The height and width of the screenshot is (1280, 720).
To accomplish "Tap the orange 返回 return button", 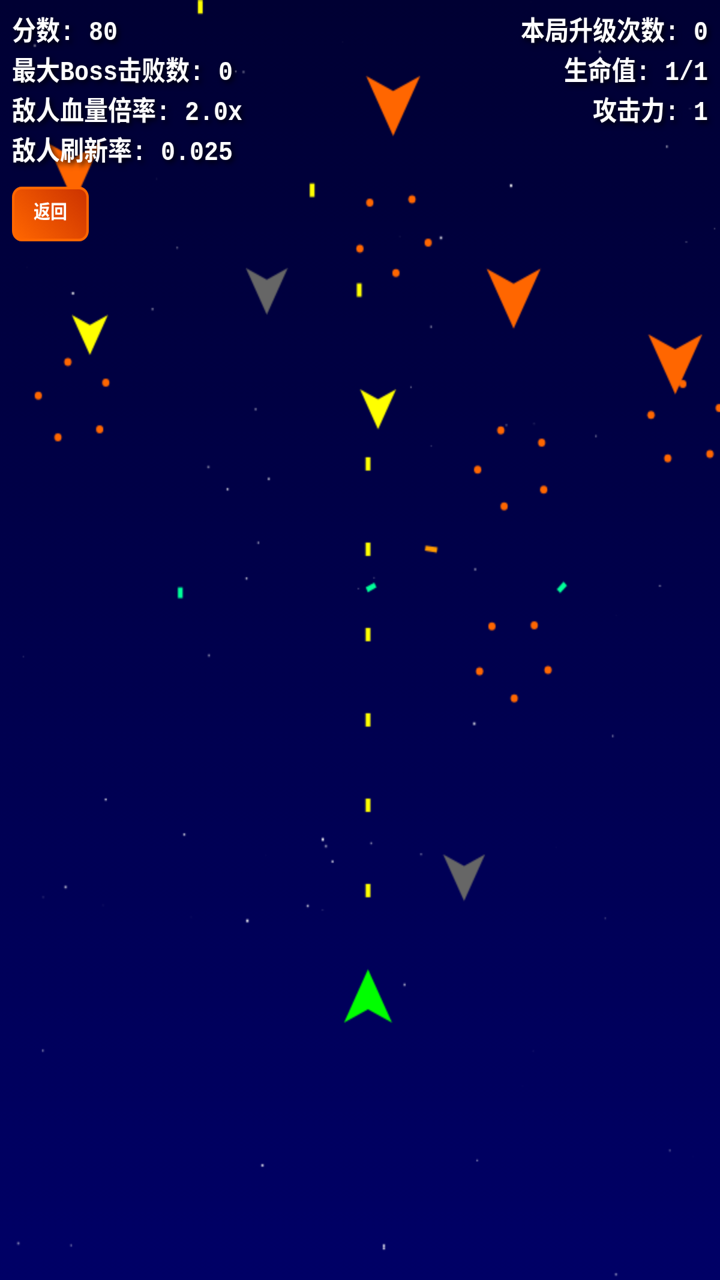I will (x=50, y=213).
